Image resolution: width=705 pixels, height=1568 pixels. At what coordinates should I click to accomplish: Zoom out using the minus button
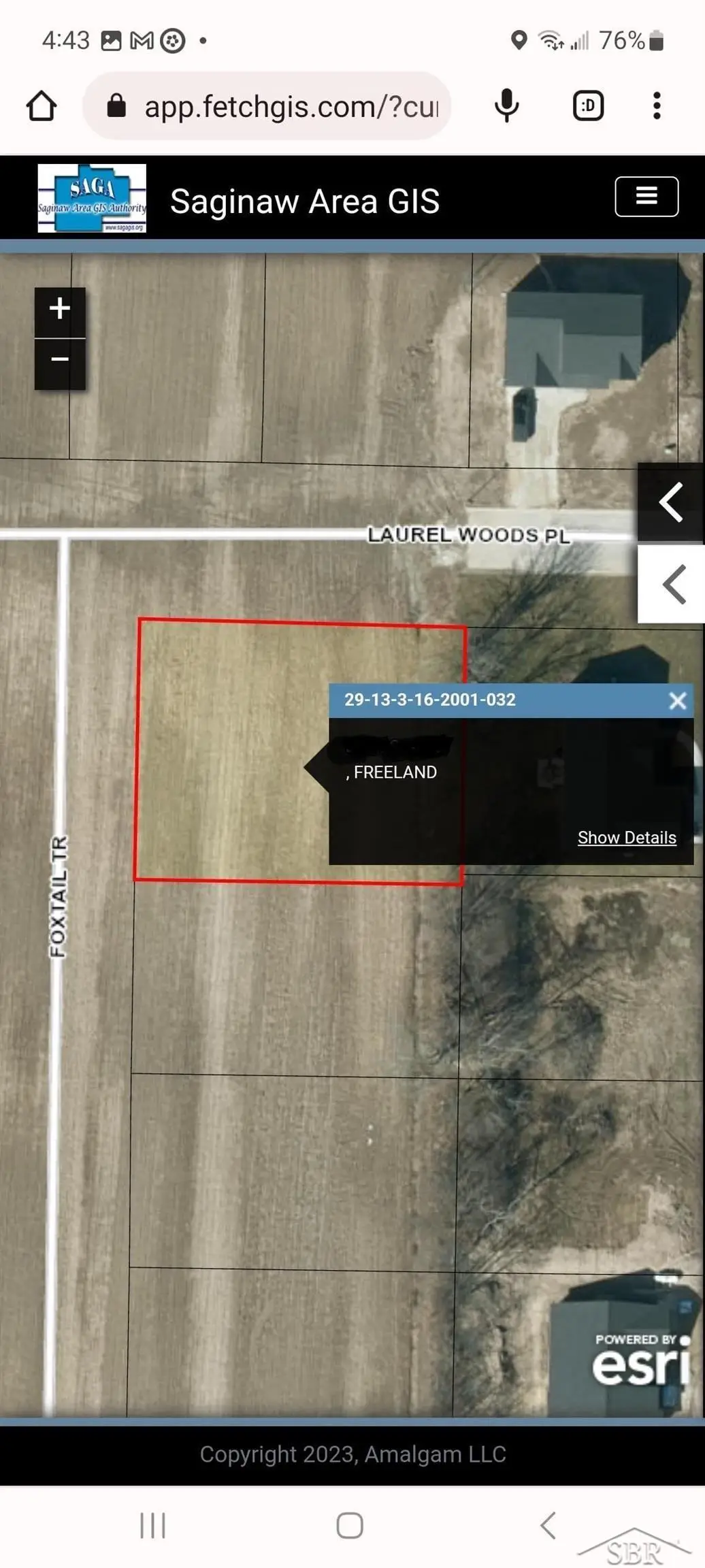(x=59, y=359)
